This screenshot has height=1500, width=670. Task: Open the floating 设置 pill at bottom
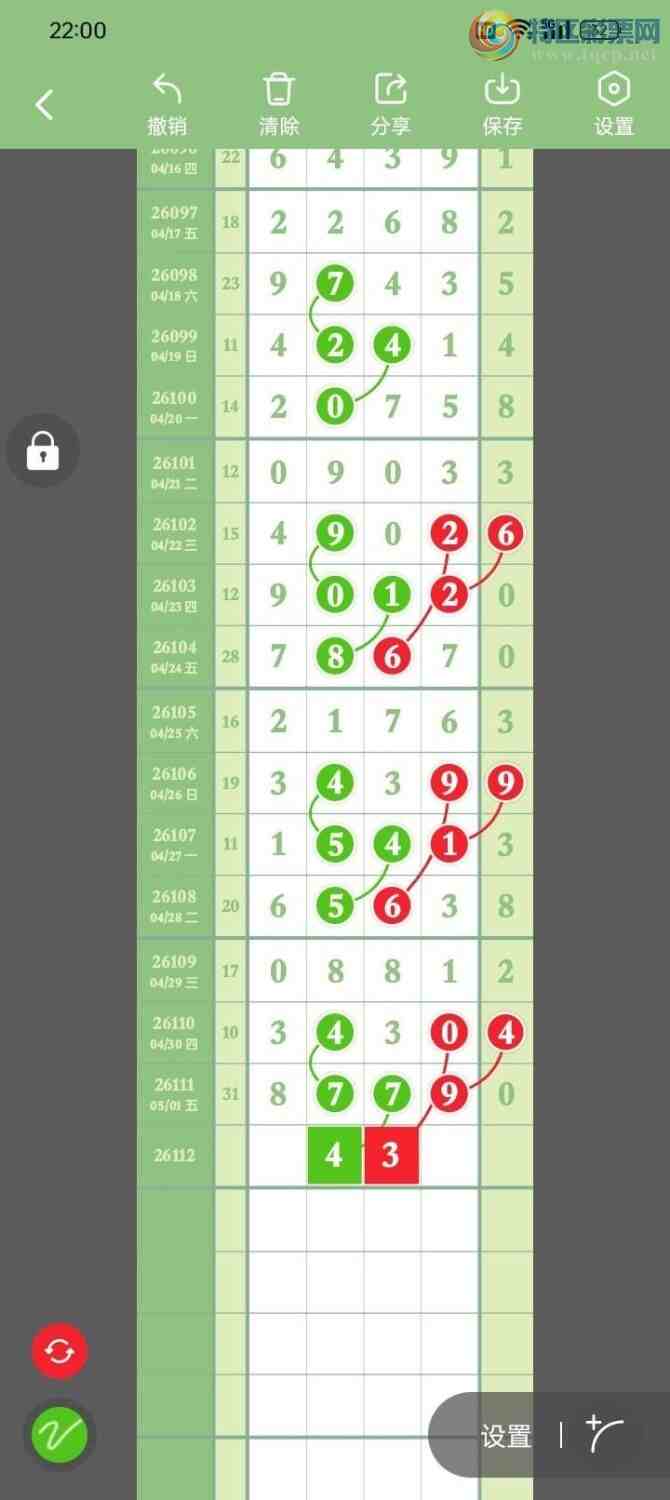tap(506, 1437)
